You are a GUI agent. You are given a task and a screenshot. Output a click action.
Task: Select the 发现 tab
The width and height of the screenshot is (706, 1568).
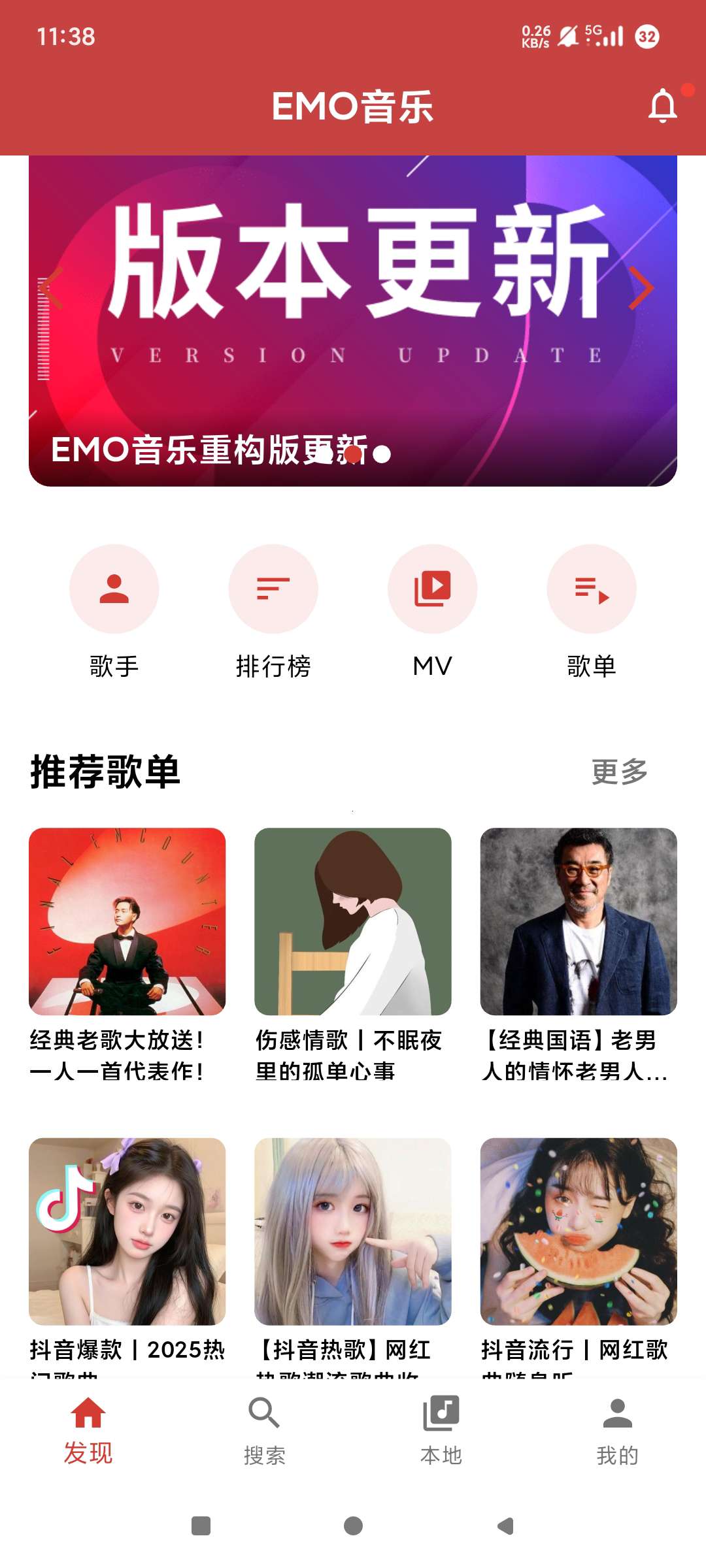coord(88,1431)
